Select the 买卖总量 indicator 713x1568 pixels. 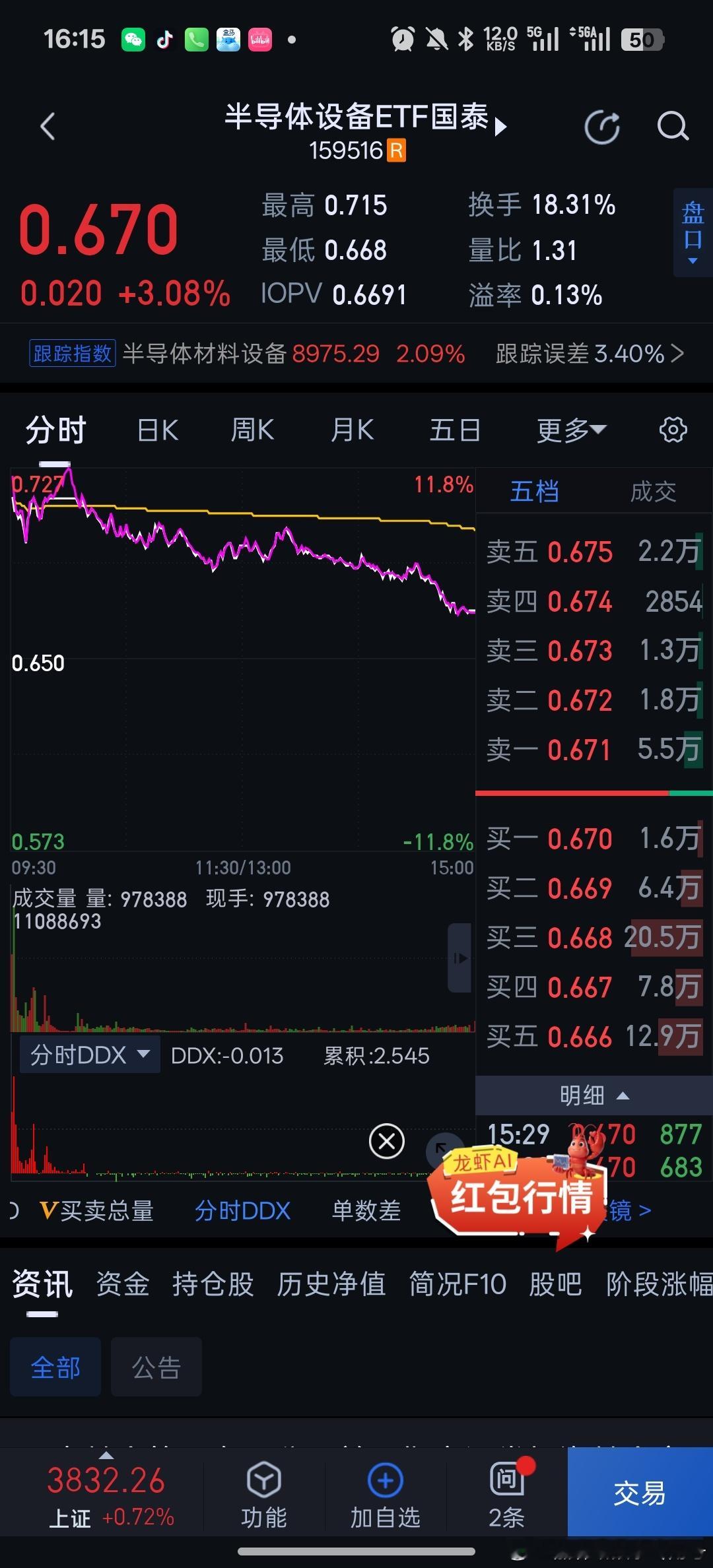coord(96,1210)
